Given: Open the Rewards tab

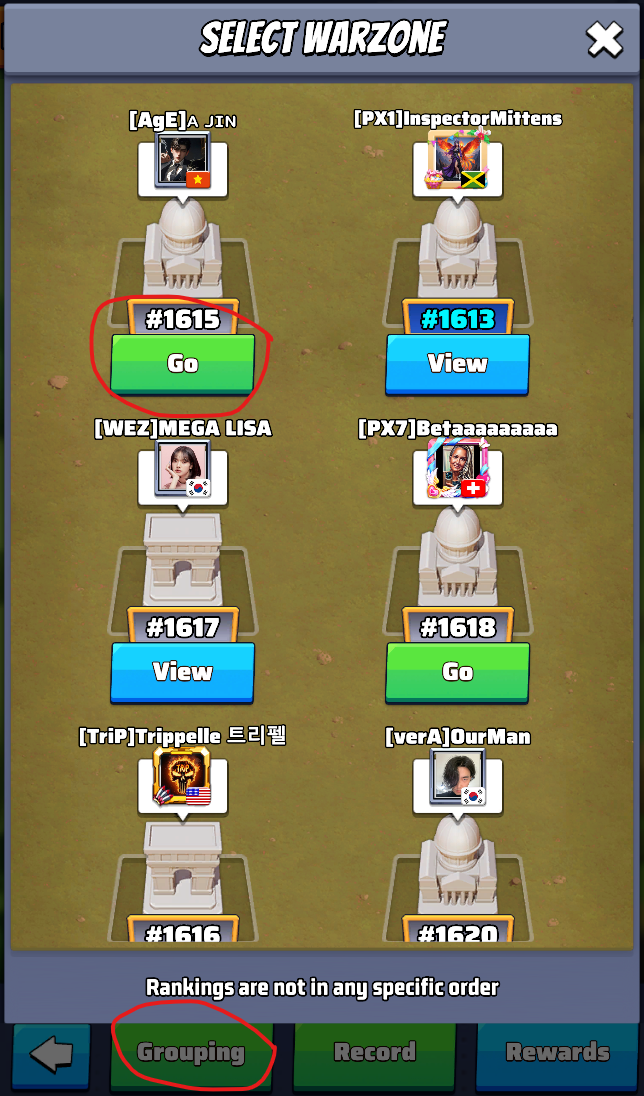Looking at the screenshot, I should (x=557, y=1052).
